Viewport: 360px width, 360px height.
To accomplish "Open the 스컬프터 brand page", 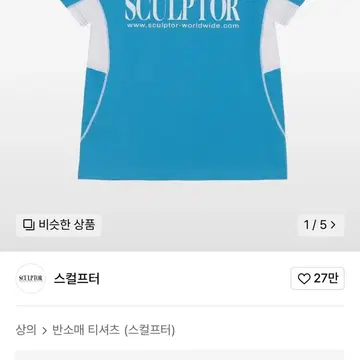I will (77, 279).
